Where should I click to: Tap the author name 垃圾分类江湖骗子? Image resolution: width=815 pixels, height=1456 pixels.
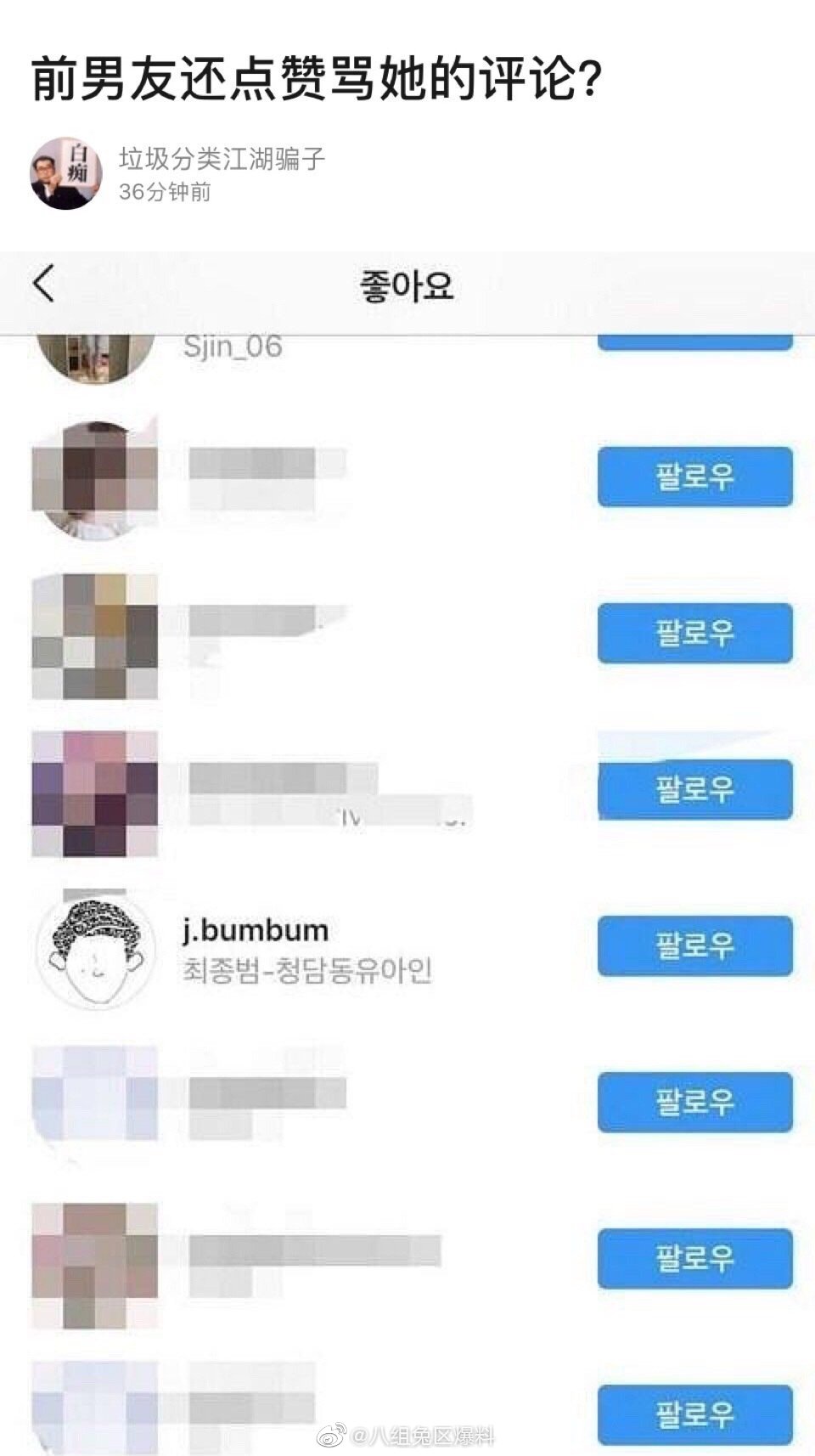point(222,159)
